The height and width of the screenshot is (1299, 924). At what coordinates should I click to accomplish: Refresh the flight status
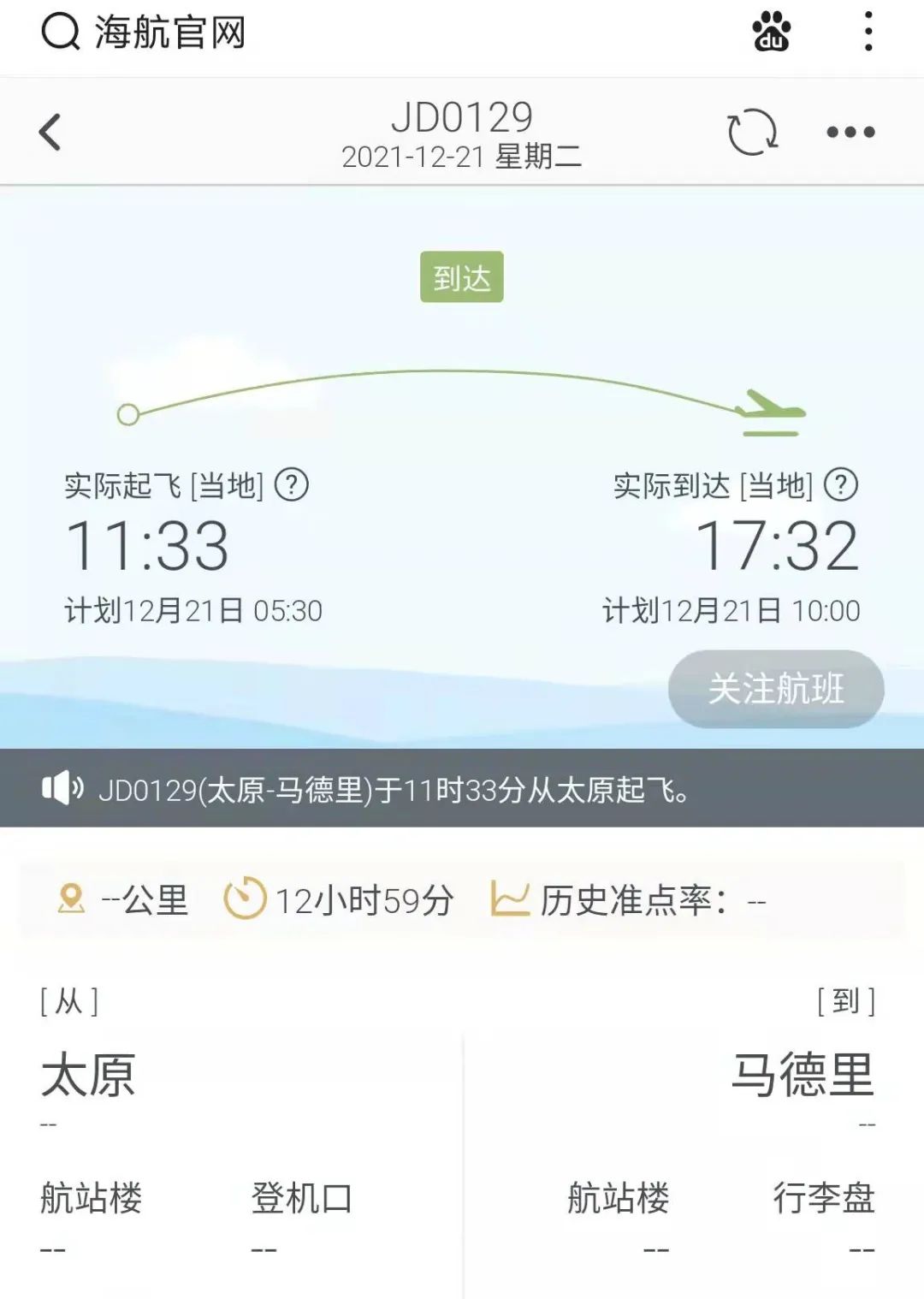click(752, 133)
